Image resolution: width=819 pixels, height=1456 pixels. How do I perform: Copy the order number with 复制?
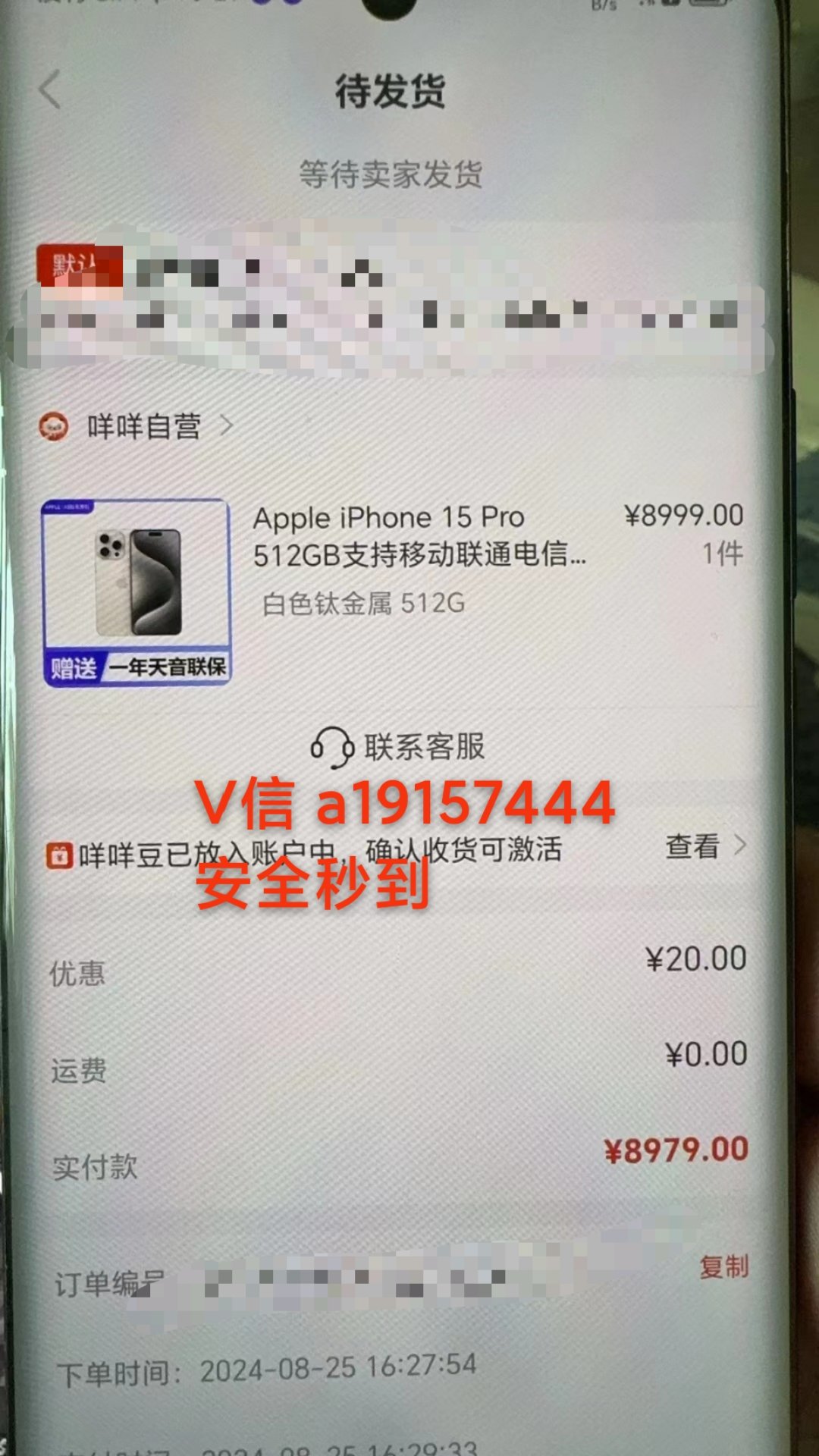click(x=724, y=1266)
